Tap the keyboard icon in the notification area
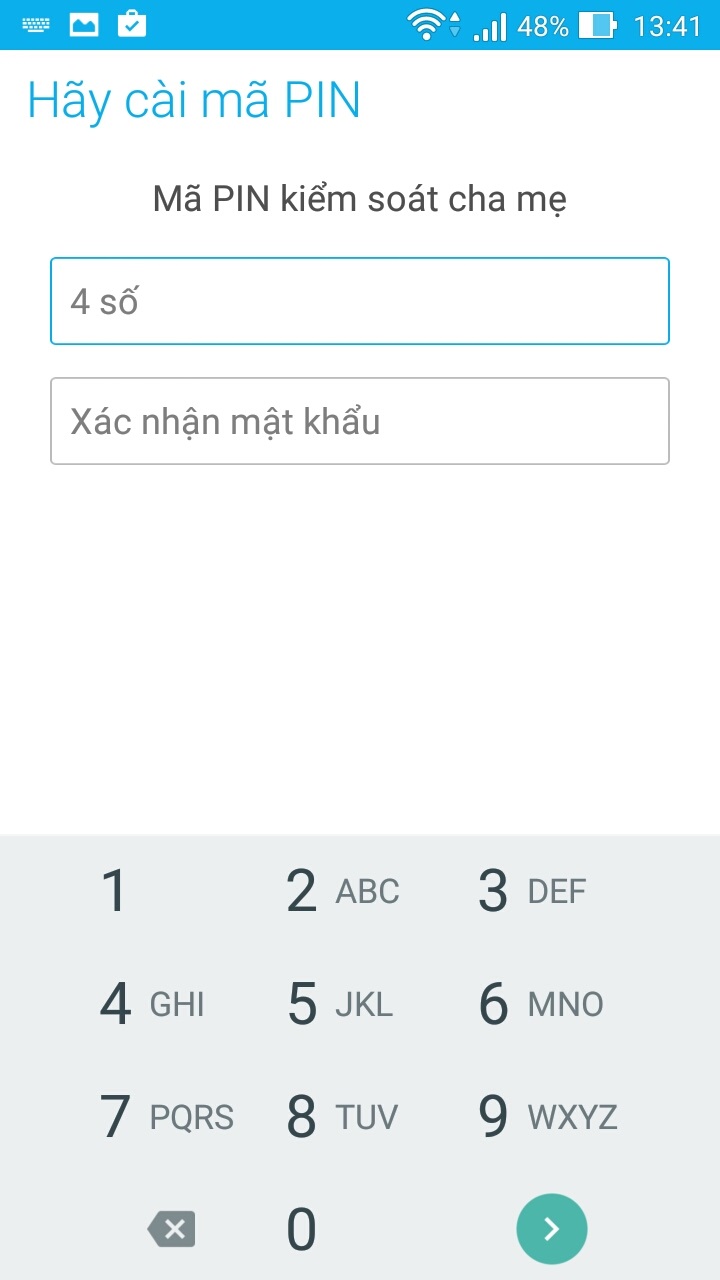720x1280 pixels. tap(36, 22)
